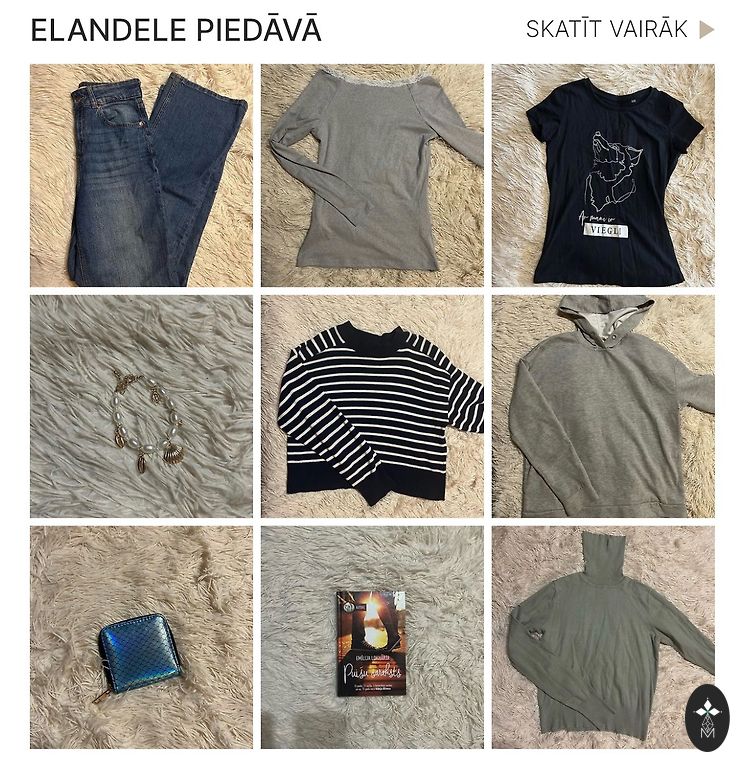Open the blue jeans item
This screenshot has height=768, width=746.
click(141, 176)
